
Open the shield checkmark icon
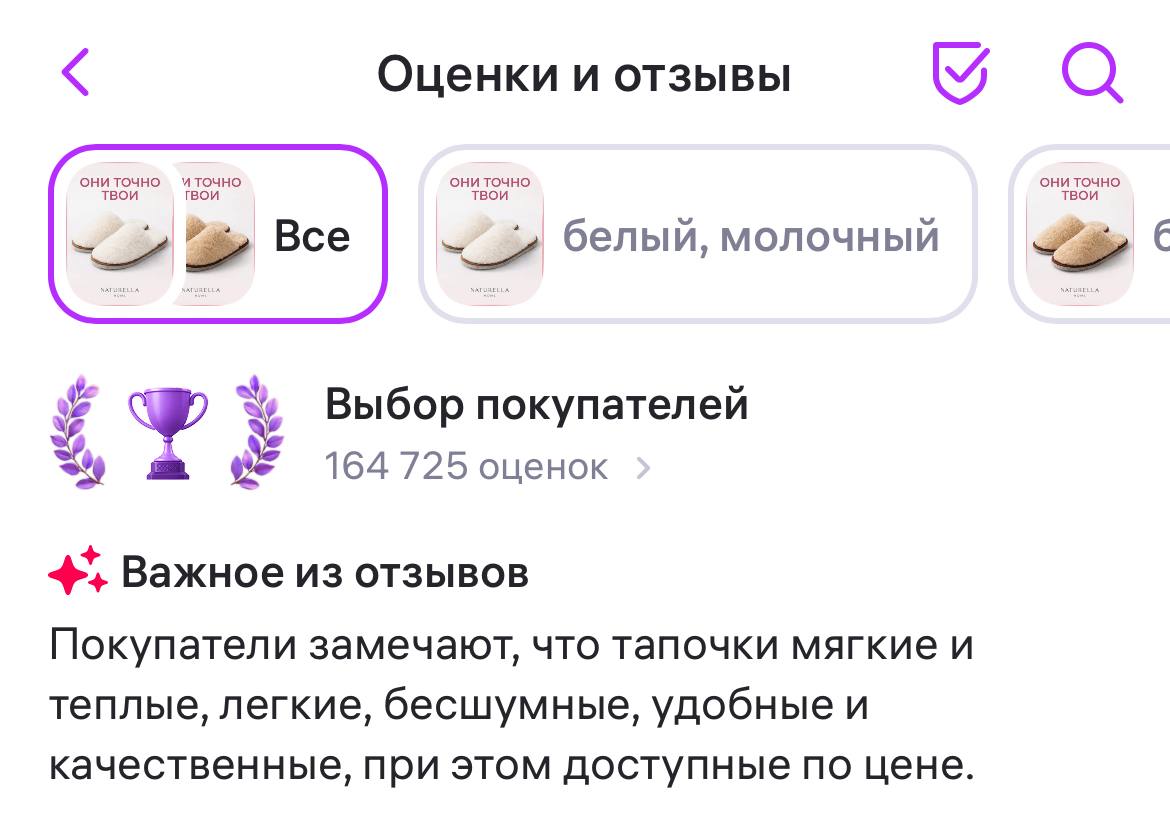(960, 72)
